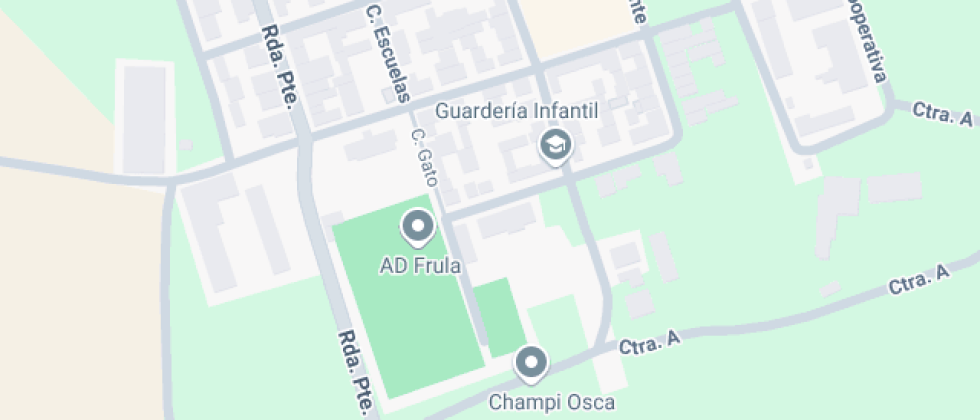Open the Guardería Infantil map marker
The height and width of the screenshot is (420, 980).
pos(554,146)
